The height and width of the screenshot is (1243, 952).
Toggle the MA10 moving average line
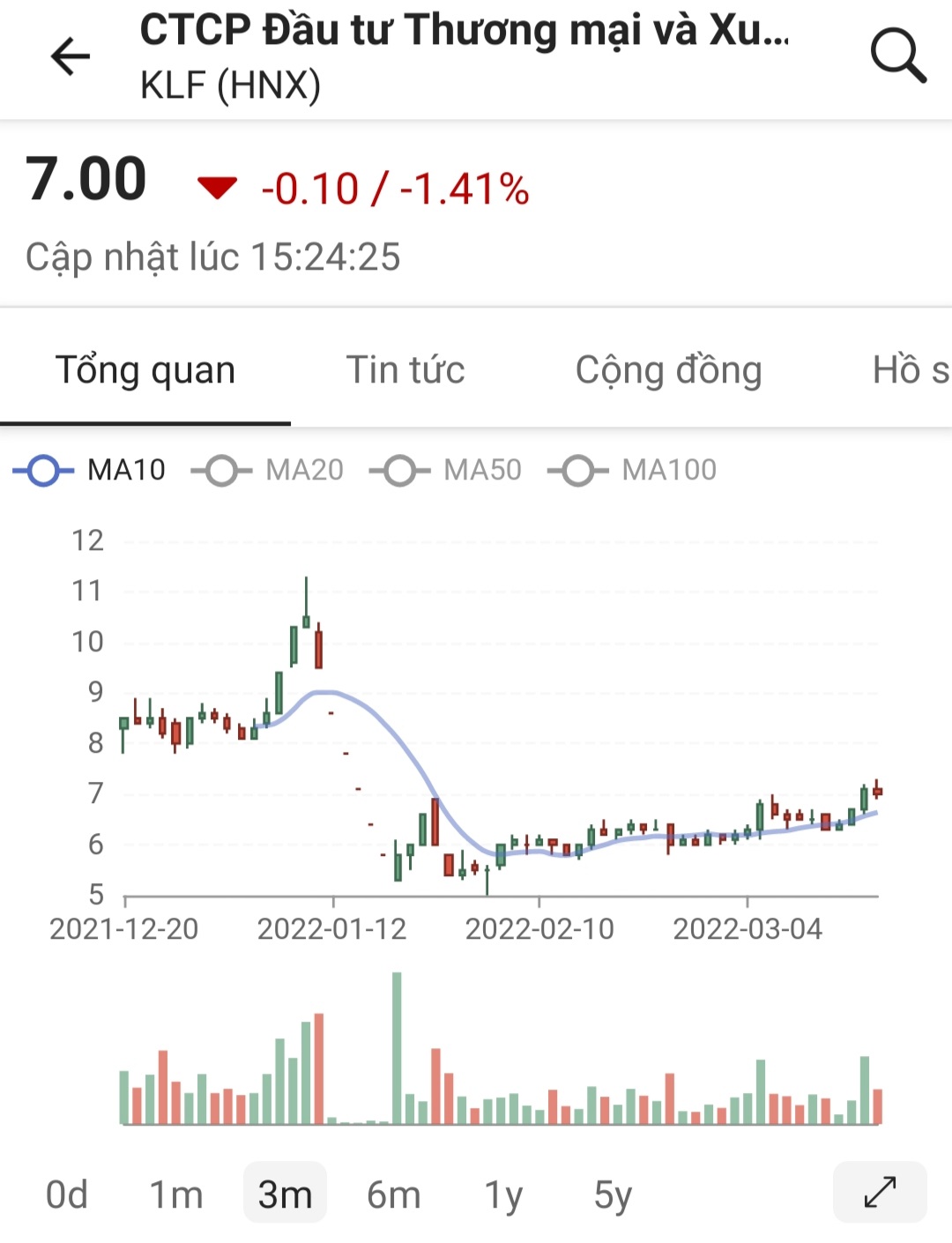[90, 470]
